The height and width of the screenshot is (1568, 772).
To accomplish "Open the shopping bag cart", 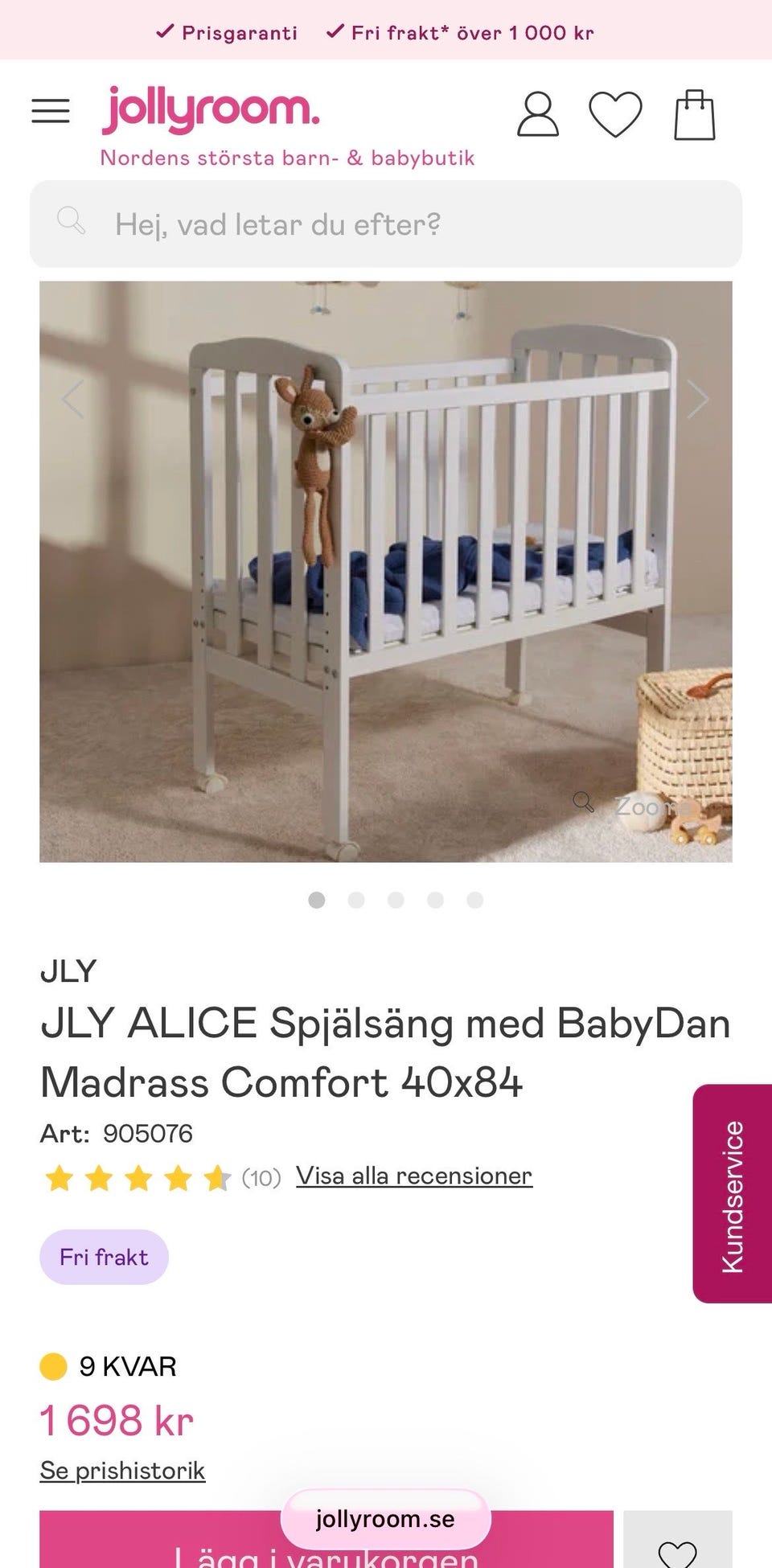I will pyautogui.click(x=694, y=114).
